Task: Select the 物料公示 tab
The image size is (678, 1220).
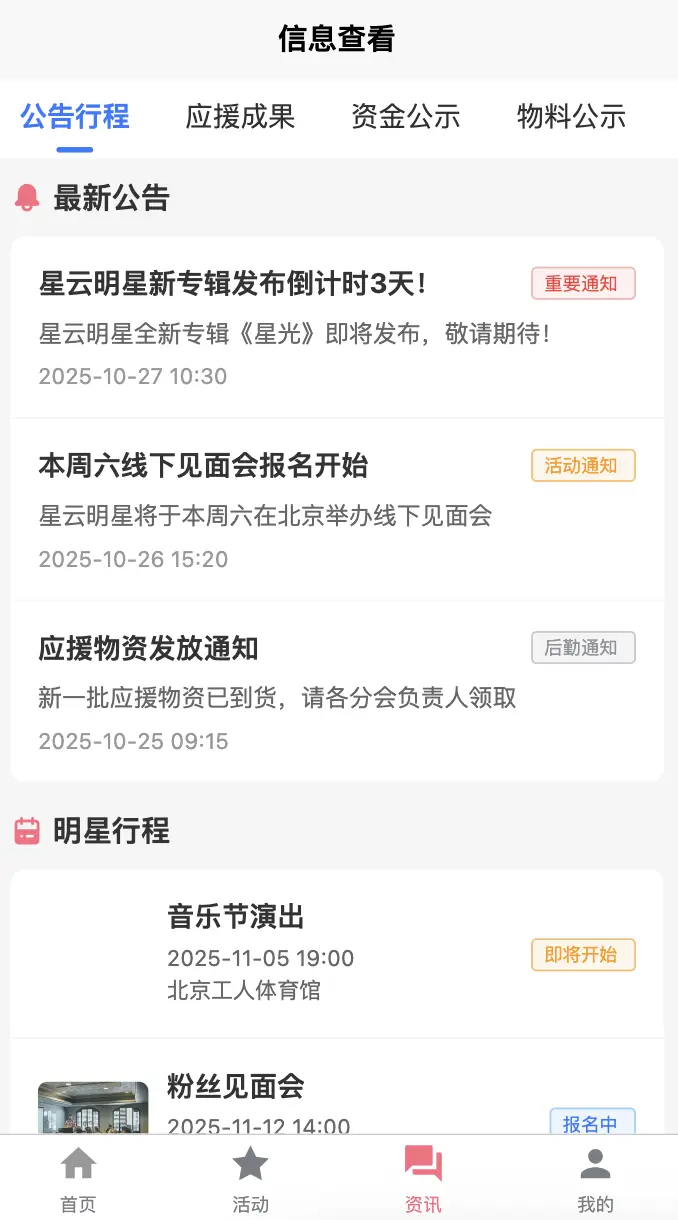Action: (571, 117)
